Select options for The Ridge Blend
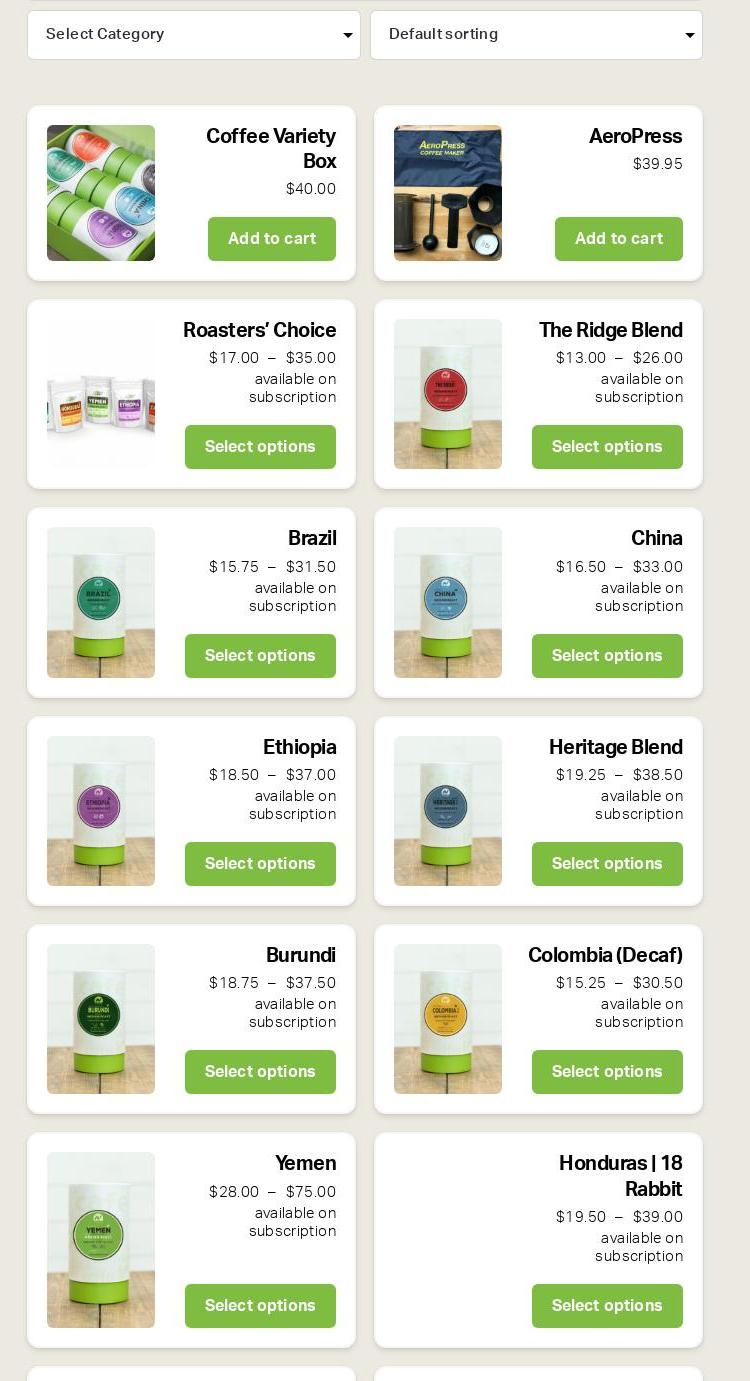This screenshot has height=1381, width=750. click(607, 447)
